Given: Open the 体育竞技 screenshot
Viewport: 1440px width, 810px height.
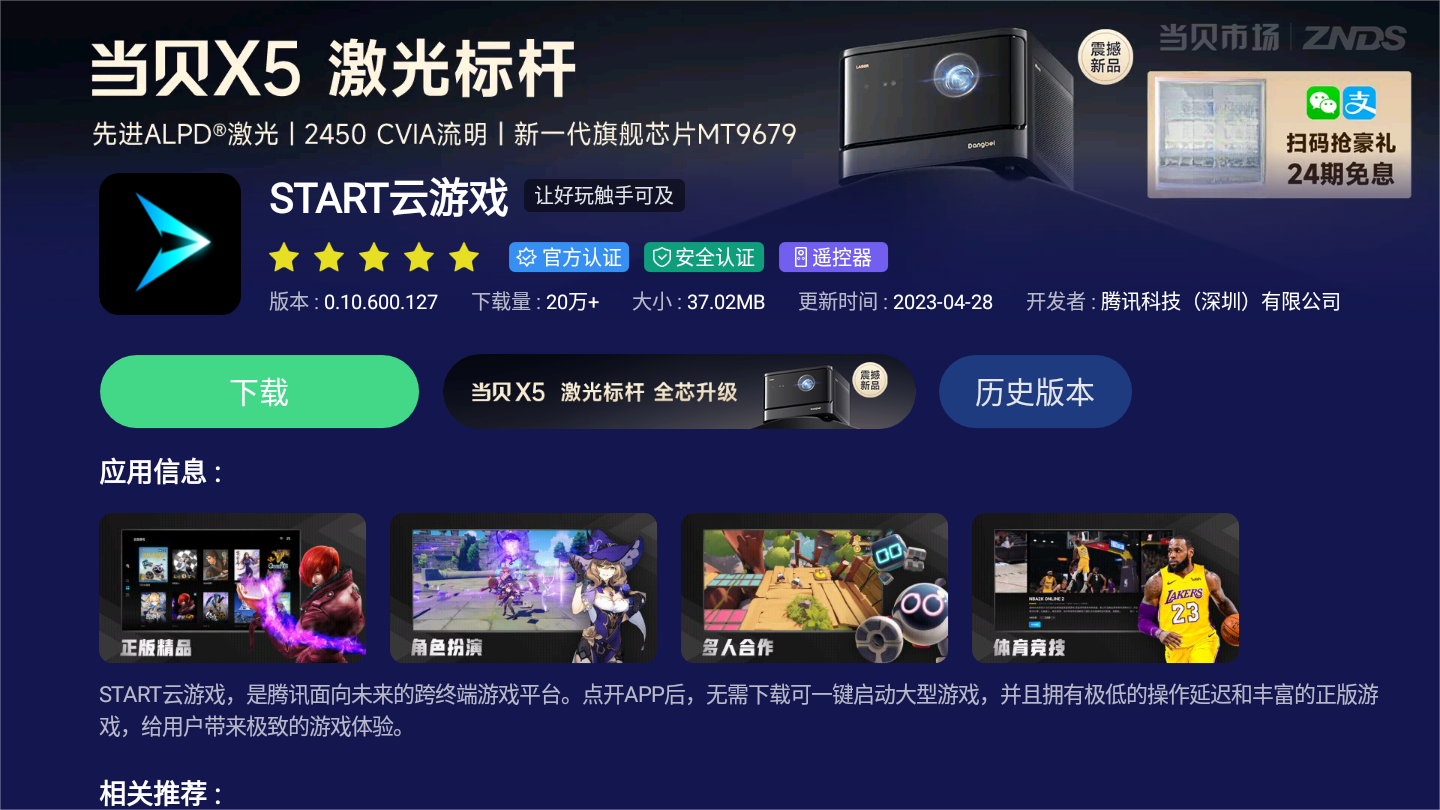Looking at the screenshot, I should tap(1105, 588).
